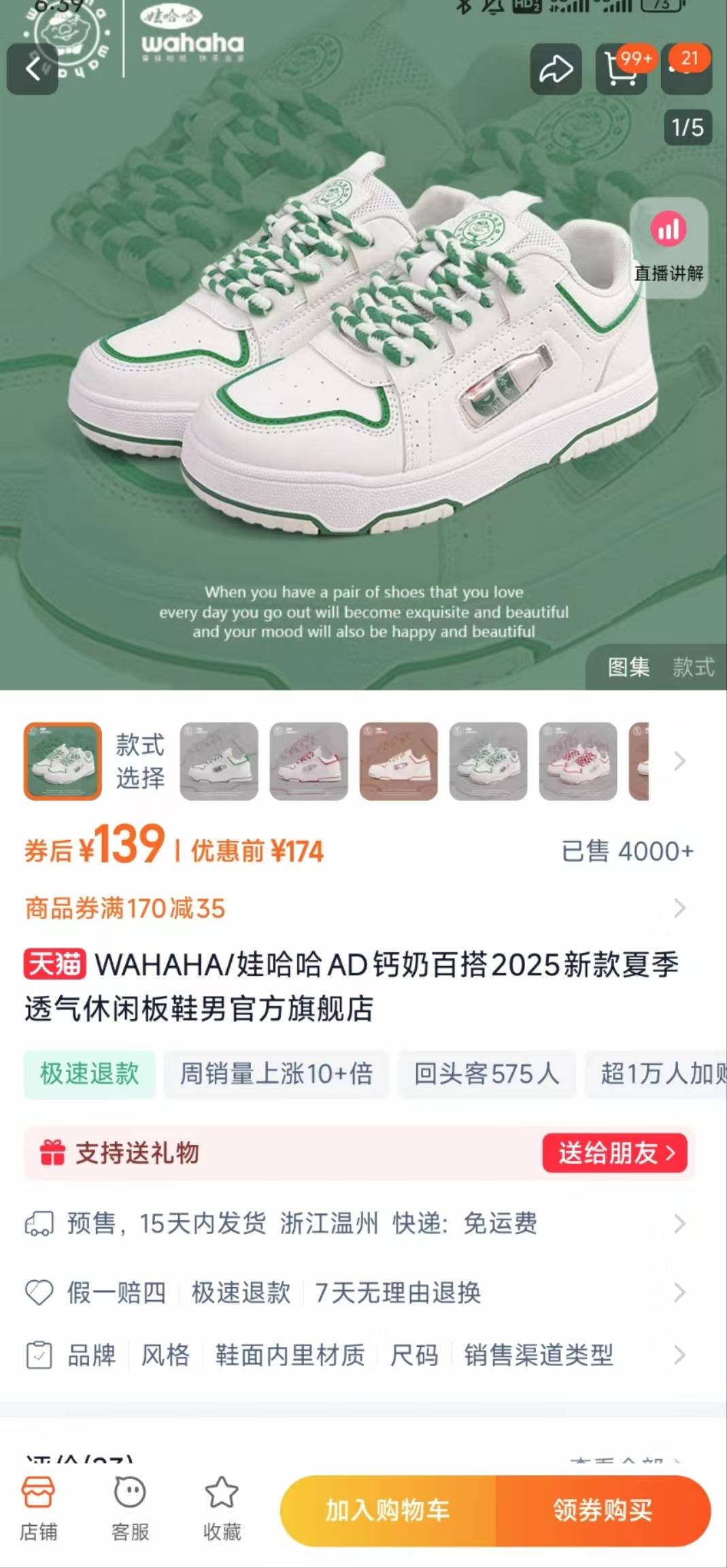This screenshot has width=727, height=1568.
Task: Open coupon 商品券满170减35 details
Action: (x=354, y=908)
